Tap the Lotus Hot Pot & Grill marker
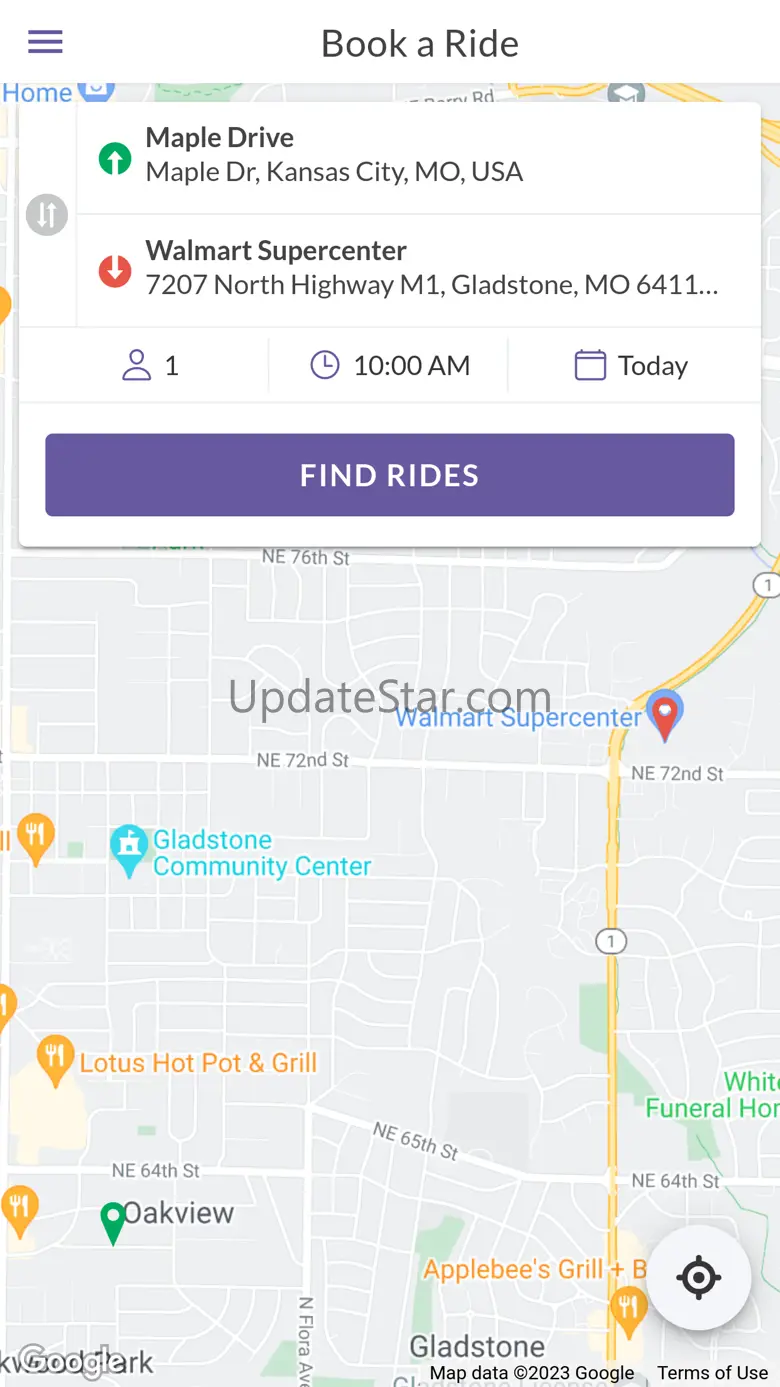The width and height of the screenshot is (780, 1387). pyautogui.click(x=55, y=1060)
